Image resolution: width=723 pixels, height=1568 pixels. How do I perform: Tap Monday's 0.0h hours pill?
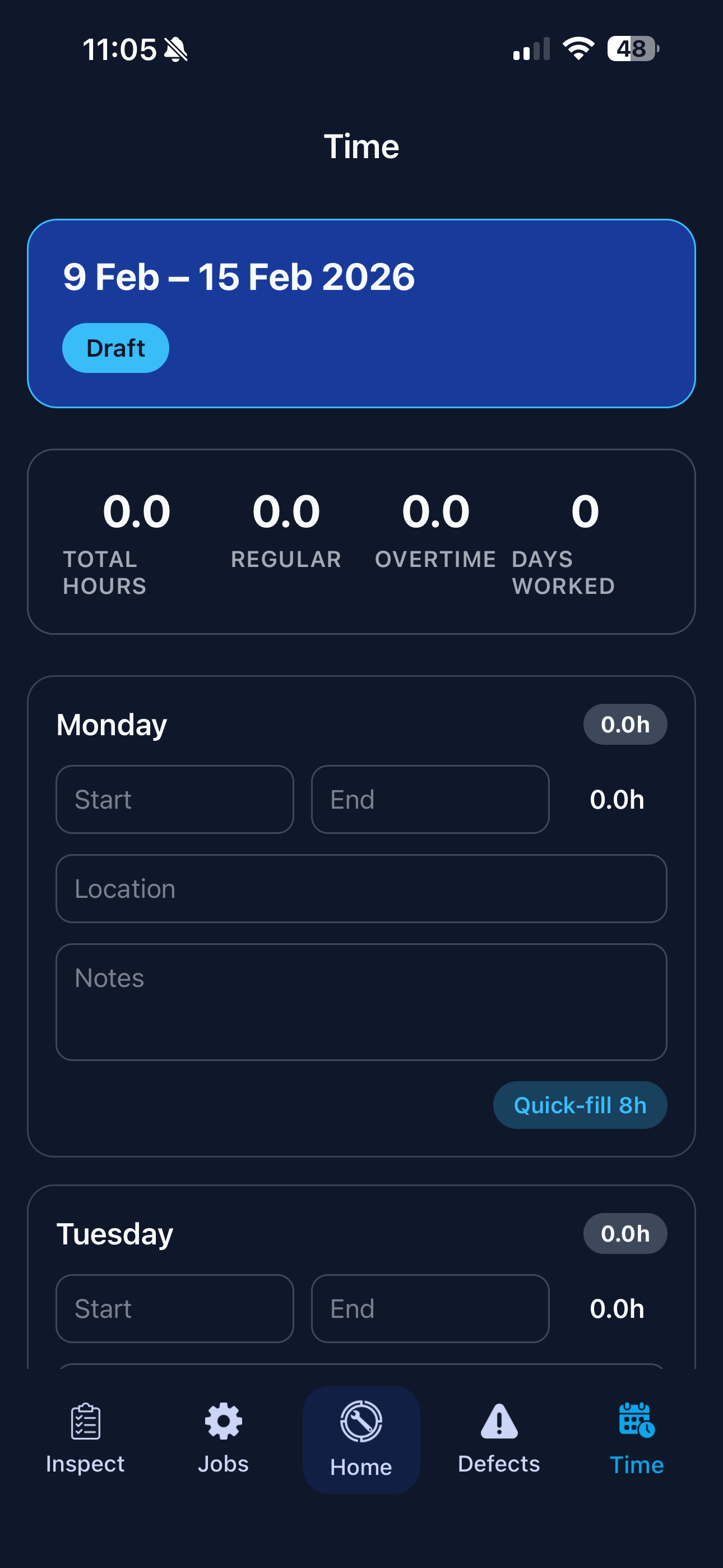coord(625,724)
